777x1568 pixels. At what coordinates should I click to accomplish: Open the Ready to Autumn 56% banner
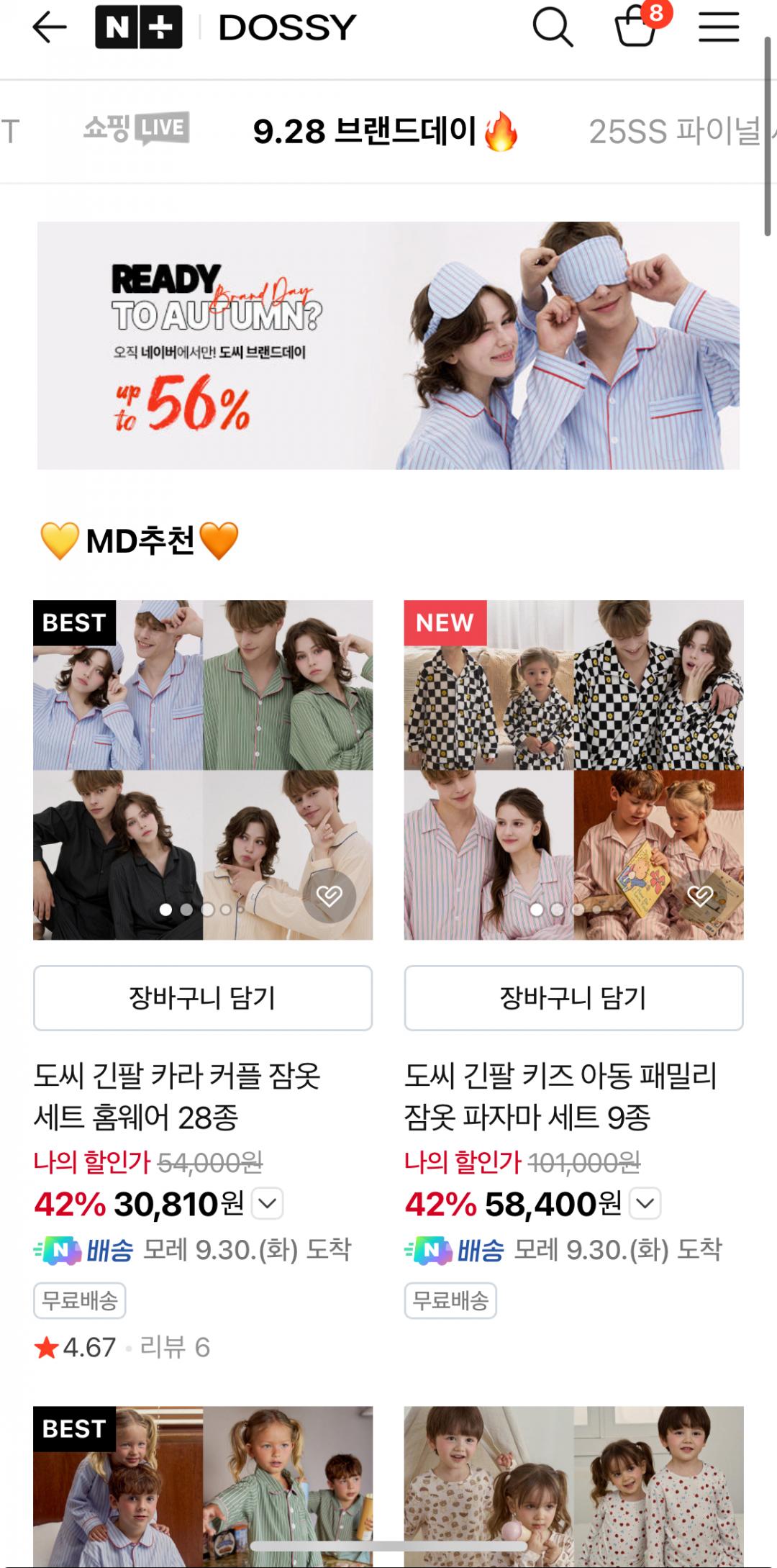pos(388,346)
